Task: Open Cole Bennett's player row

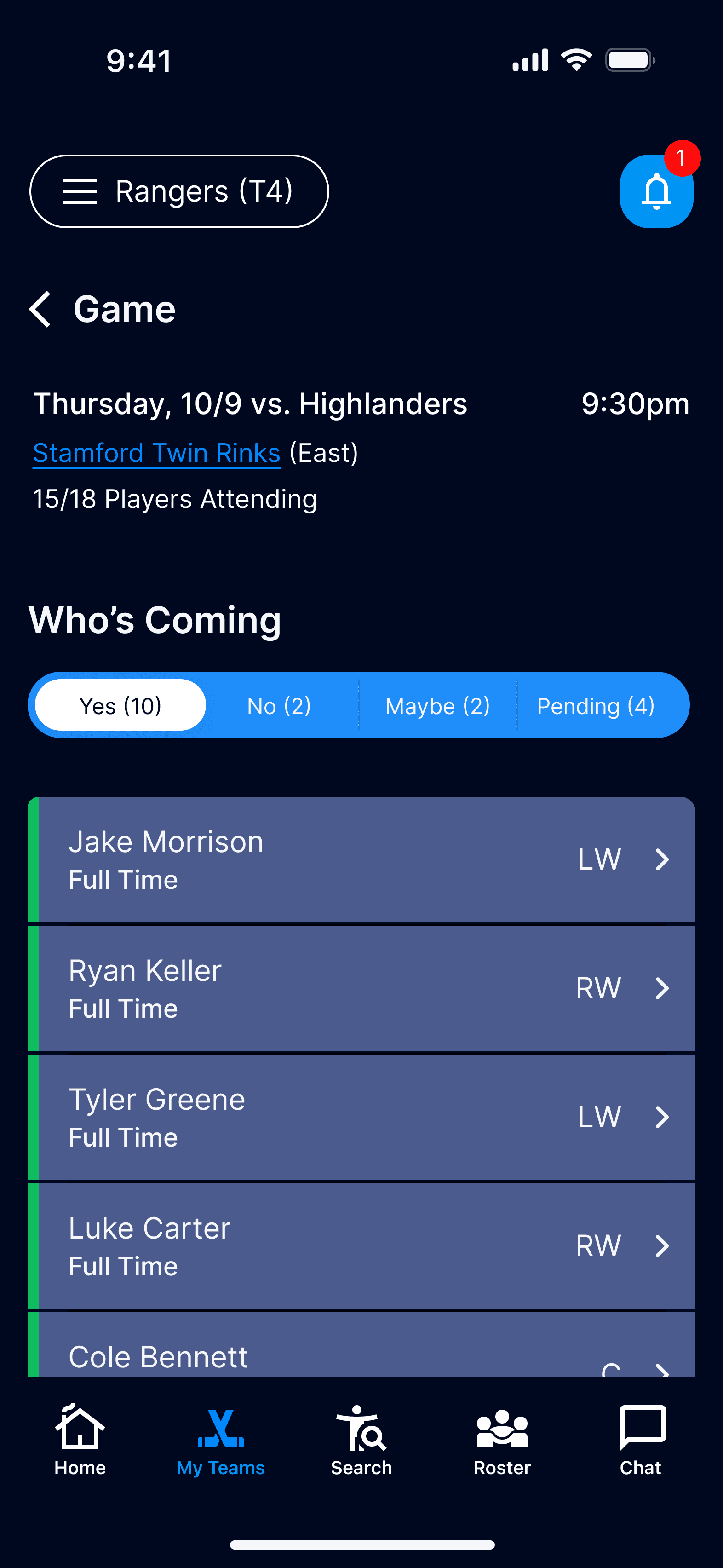Action: (361, 1344)
